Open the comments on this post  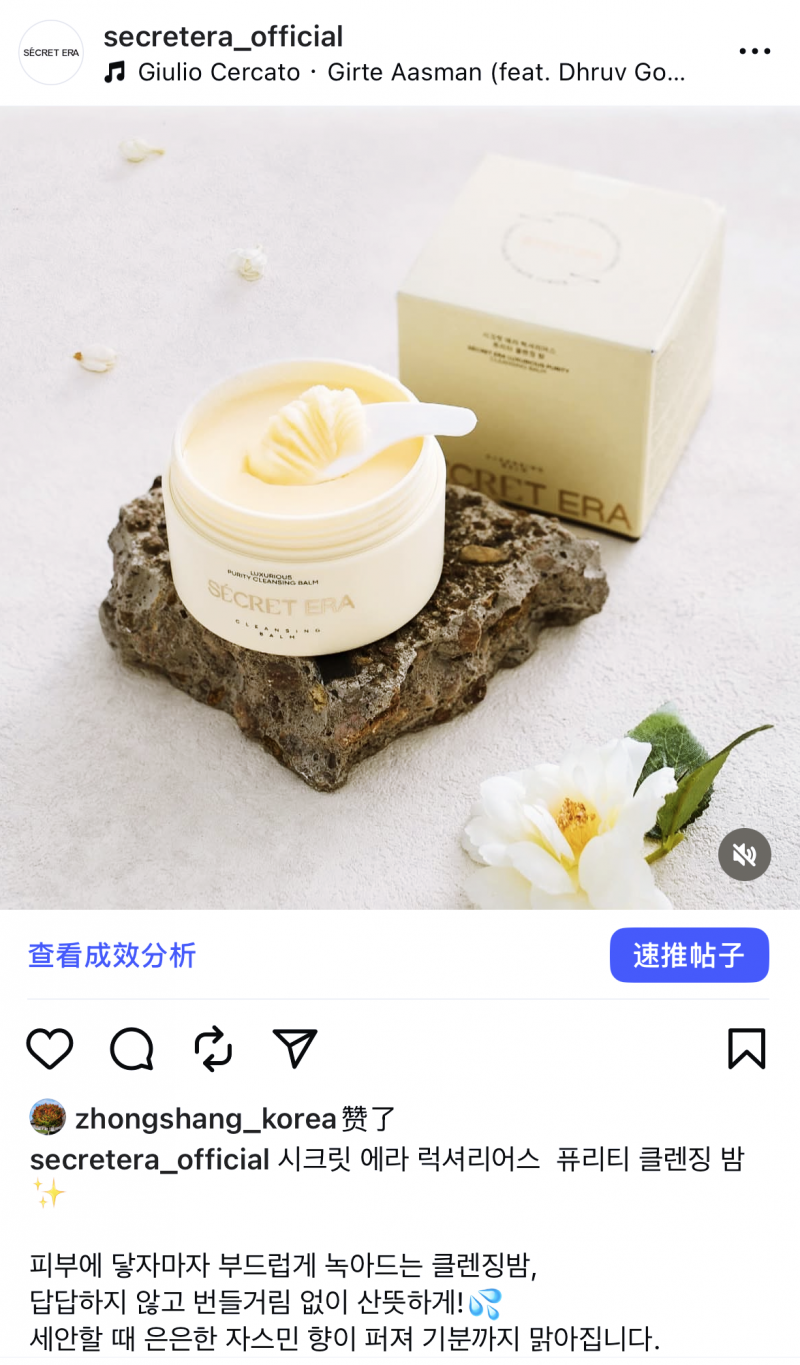[132, 1049]
